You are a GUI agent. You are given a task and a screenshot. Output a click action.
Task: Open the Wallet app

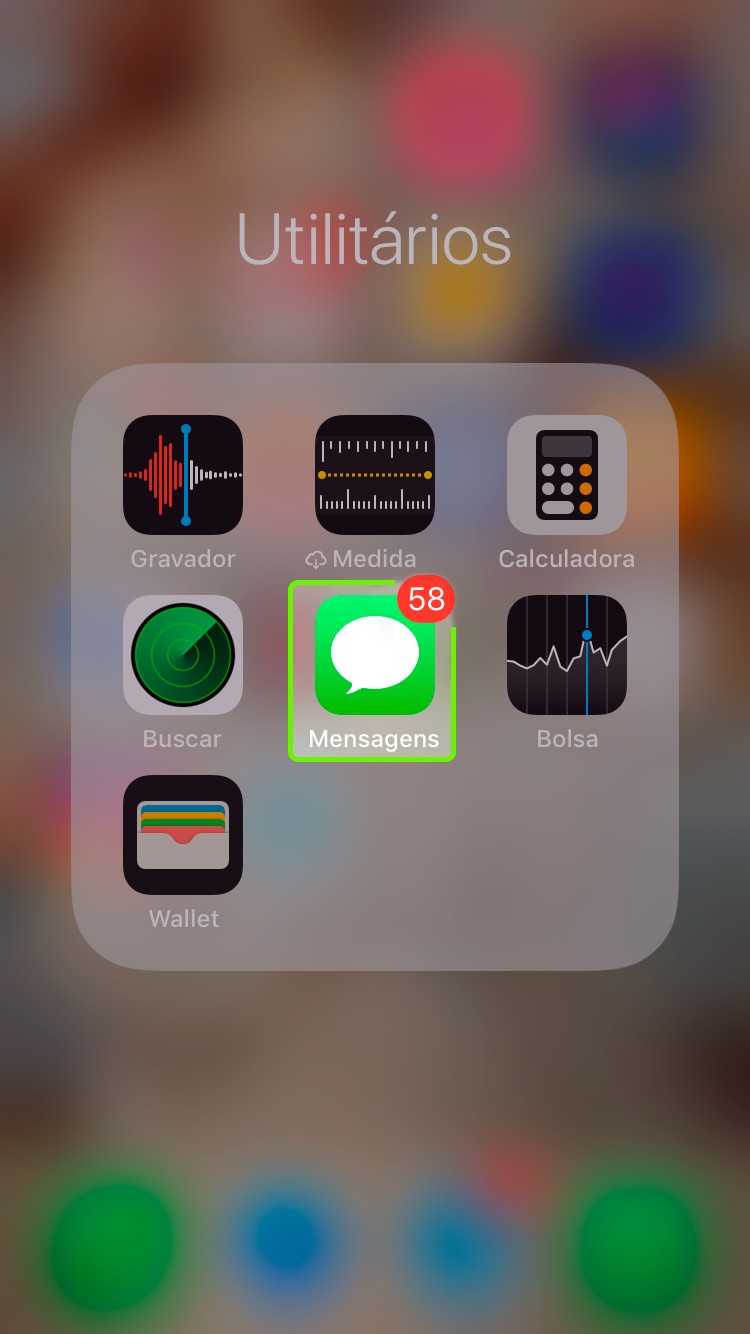pyautogui.click(x=183, y=835)
